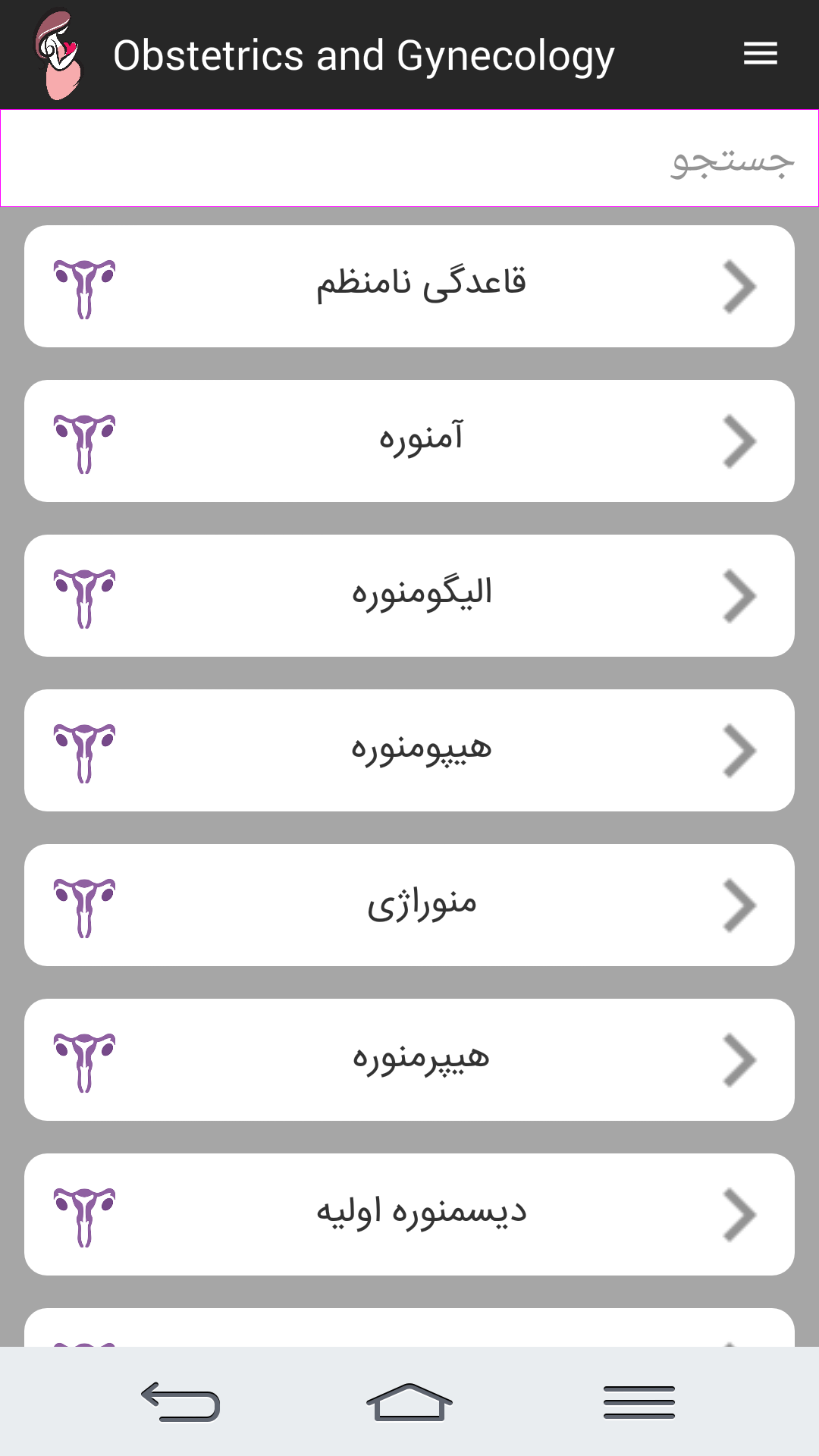View the هیپومنوره topic
The height and width of the screenshot is (1456, 819).
(x=409, y=751)
